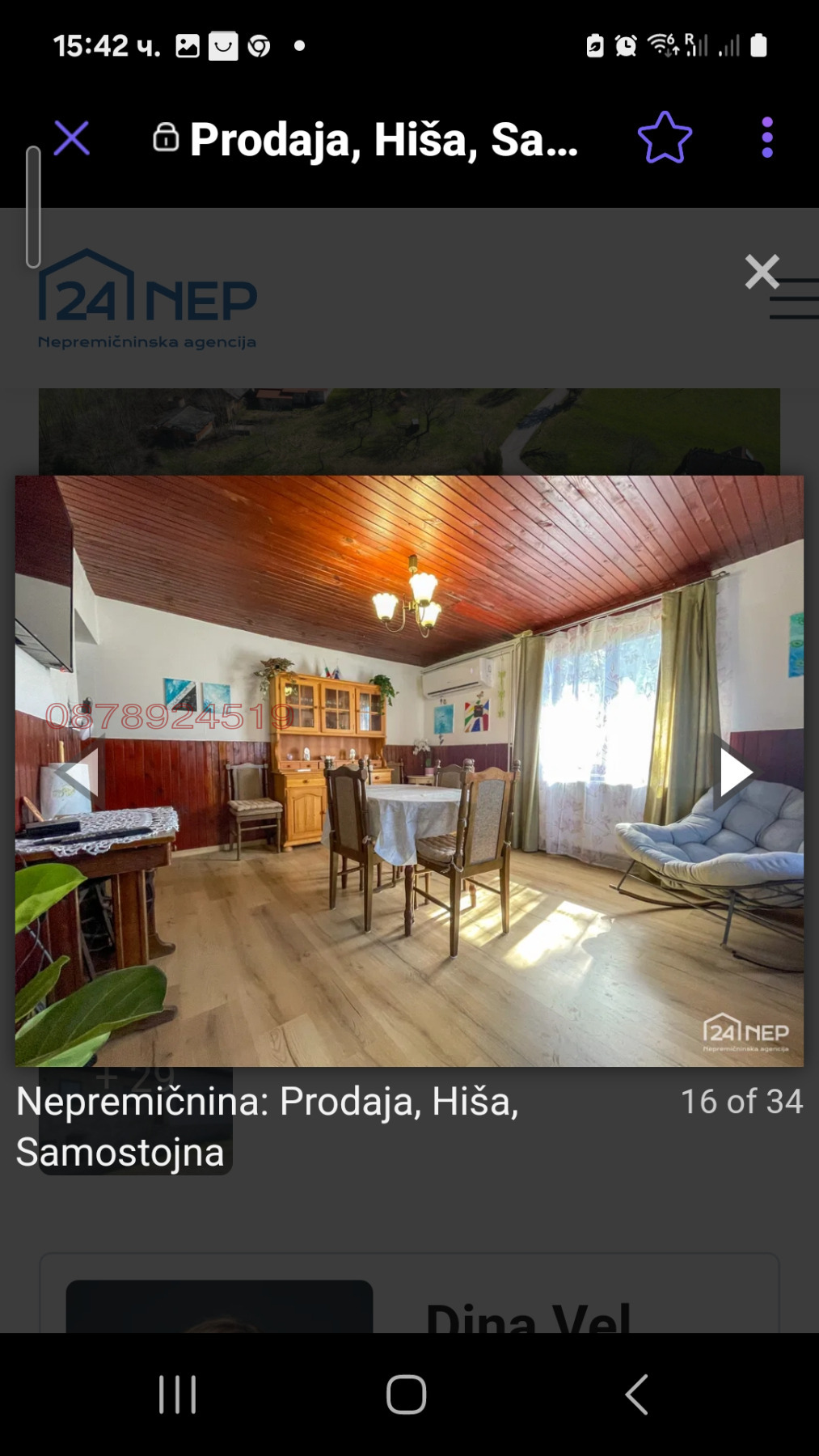The height and width of the screenshot is (1456, 819).
Task: Bookmark this page with the star icon
Action: (x=665, y=138)
